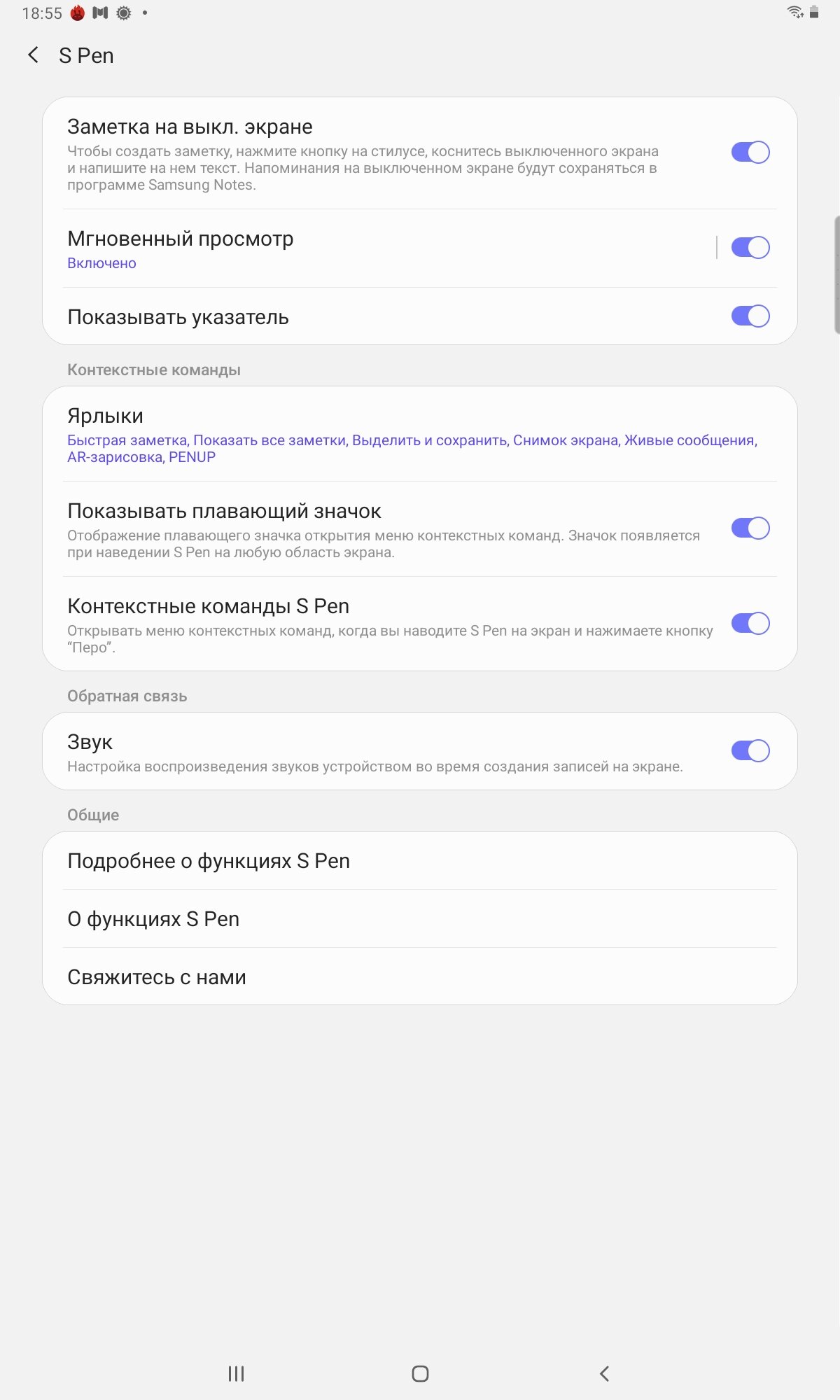Toggle Заметка на выкл. экране switch
840x1400 pixels.
click(x=750, y=152)
